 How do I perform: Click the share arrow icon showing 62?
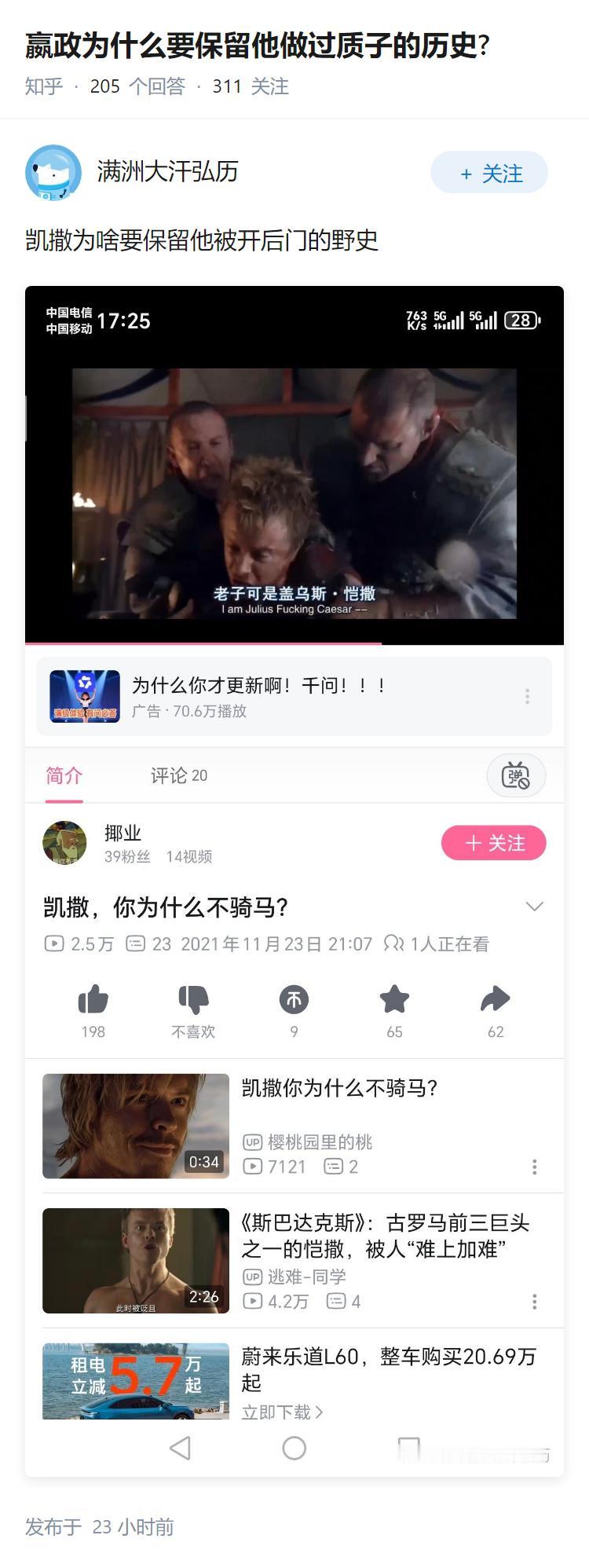coord(495,999)
